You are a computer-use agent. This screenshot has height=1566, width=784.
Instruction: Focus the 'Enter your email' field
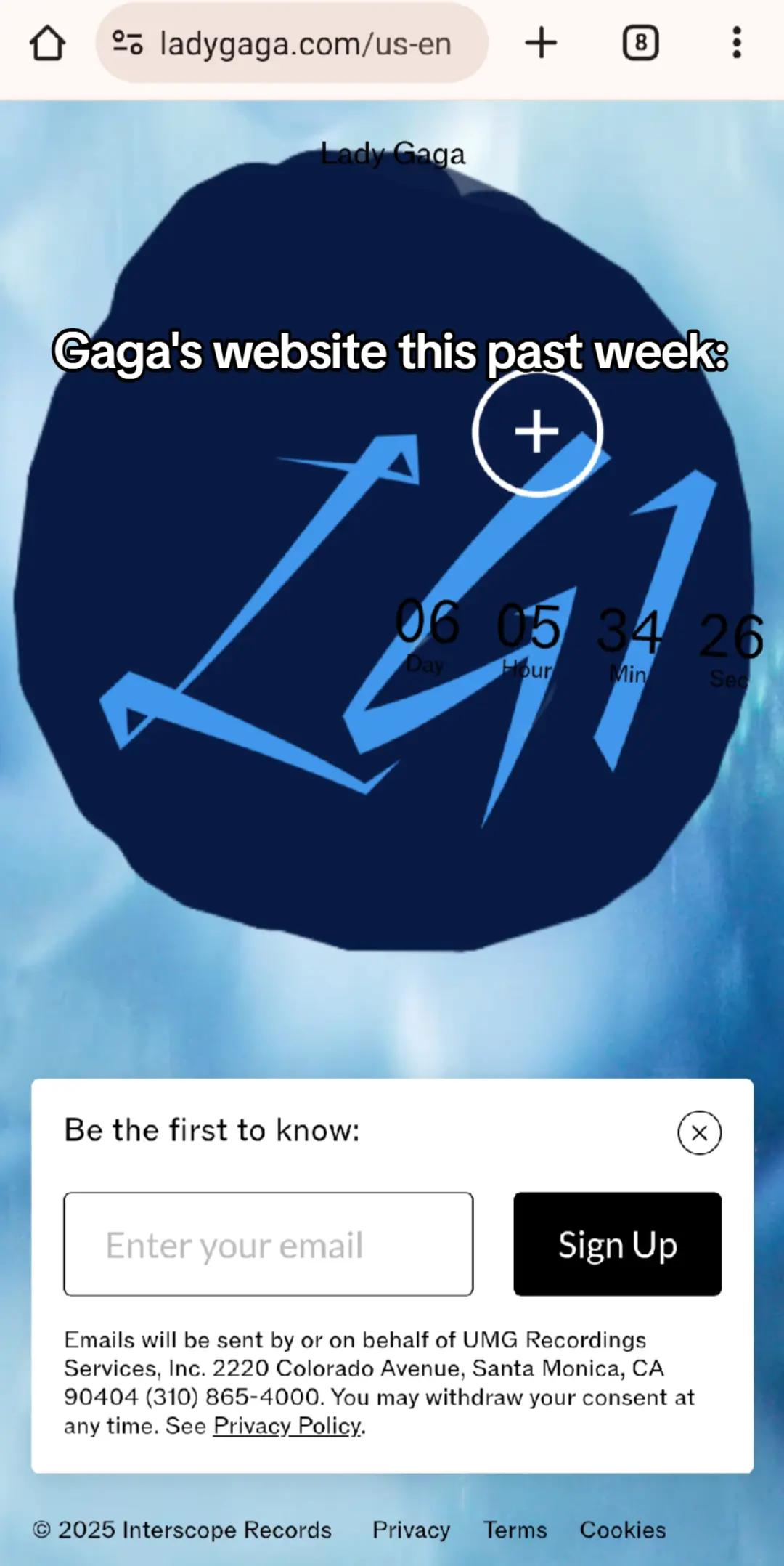(269, 1244)
